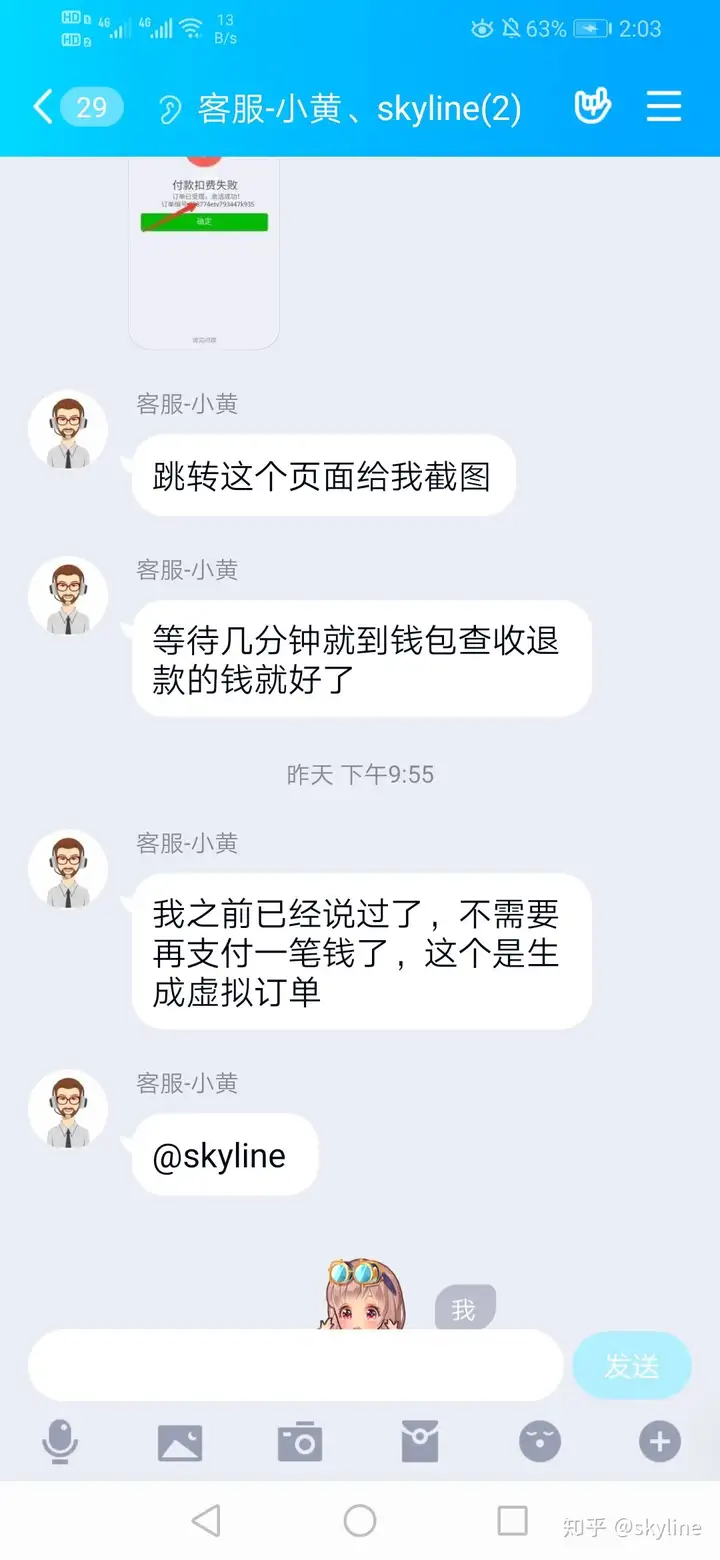
Task: Open the payment failure screenshot image
Action: pyautogui.click(x=204, y=254)
